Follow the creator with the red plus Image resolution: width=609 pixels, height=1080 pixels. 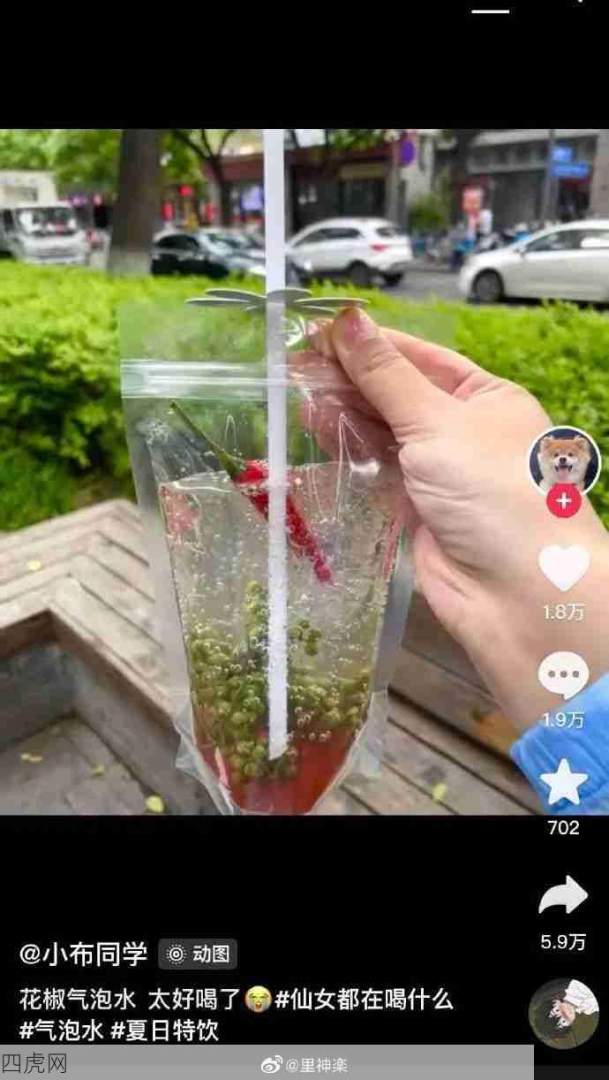[x=564, y=501]
